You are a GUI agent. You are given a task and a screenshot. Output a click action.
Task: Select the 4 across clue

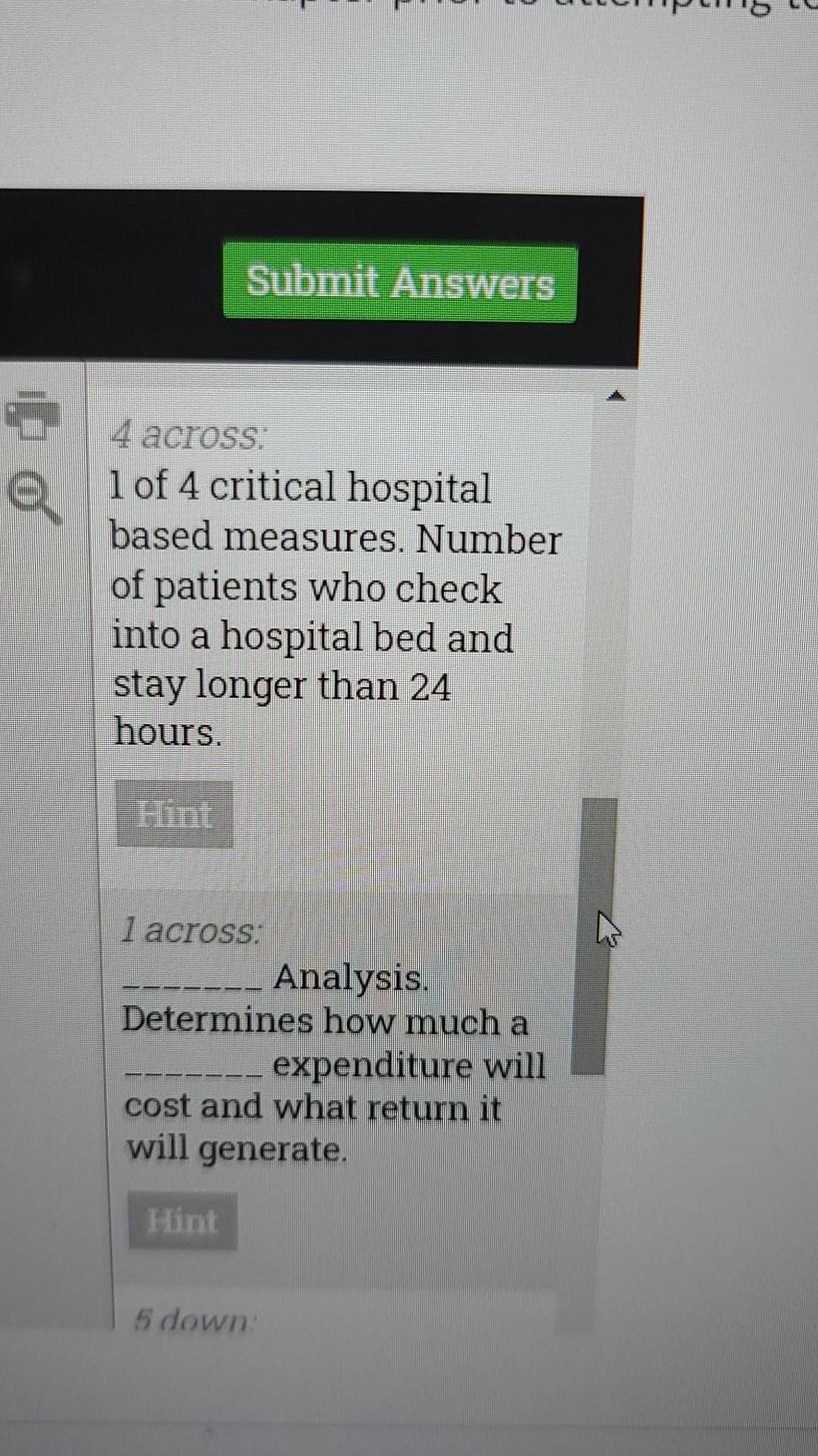(x=335, y=586)
